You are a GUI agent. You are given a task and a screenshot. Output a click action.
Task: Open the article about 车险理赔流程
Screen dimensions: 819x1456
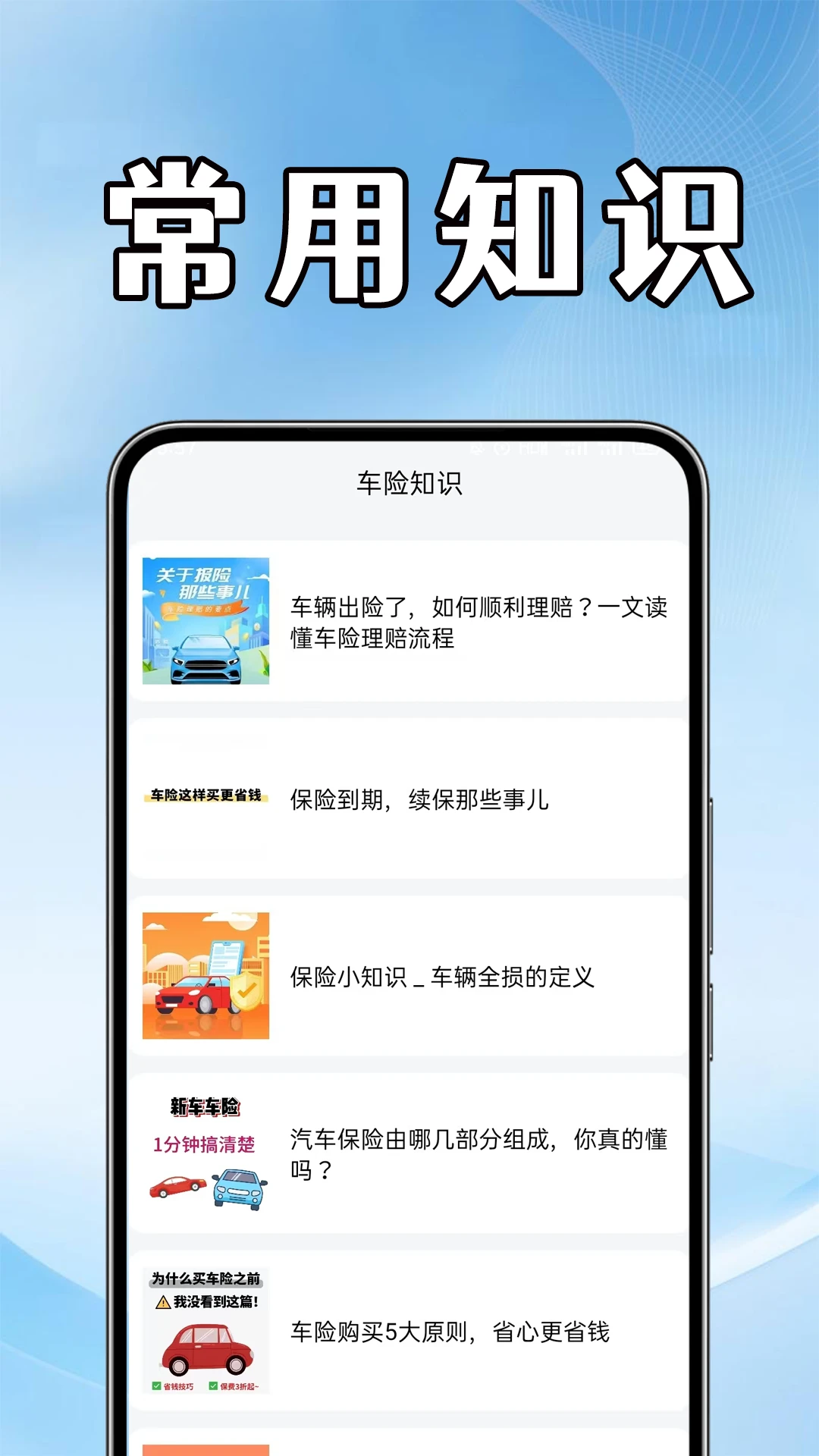(x=478, y=622)
